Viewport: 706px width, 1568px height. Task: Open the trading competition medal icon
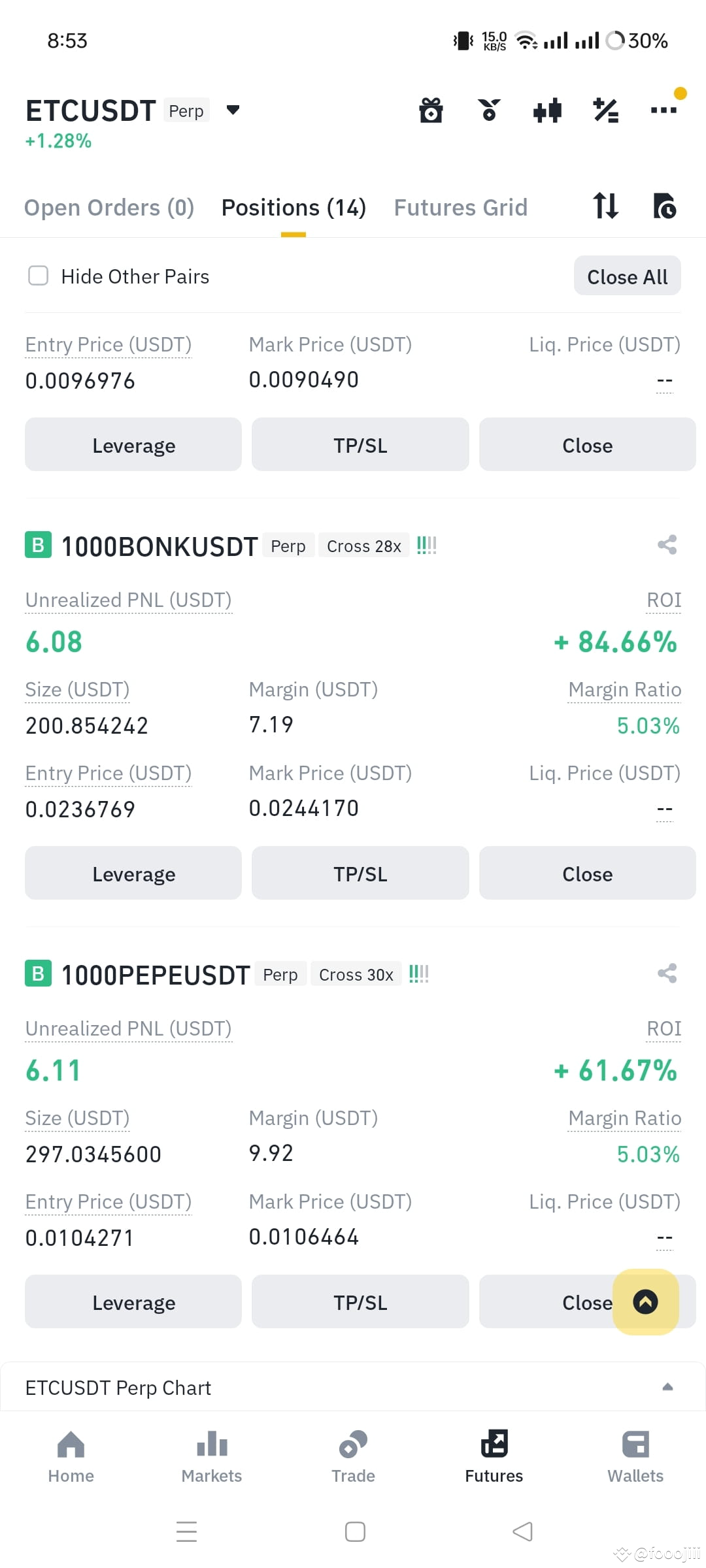coord(489,110)
